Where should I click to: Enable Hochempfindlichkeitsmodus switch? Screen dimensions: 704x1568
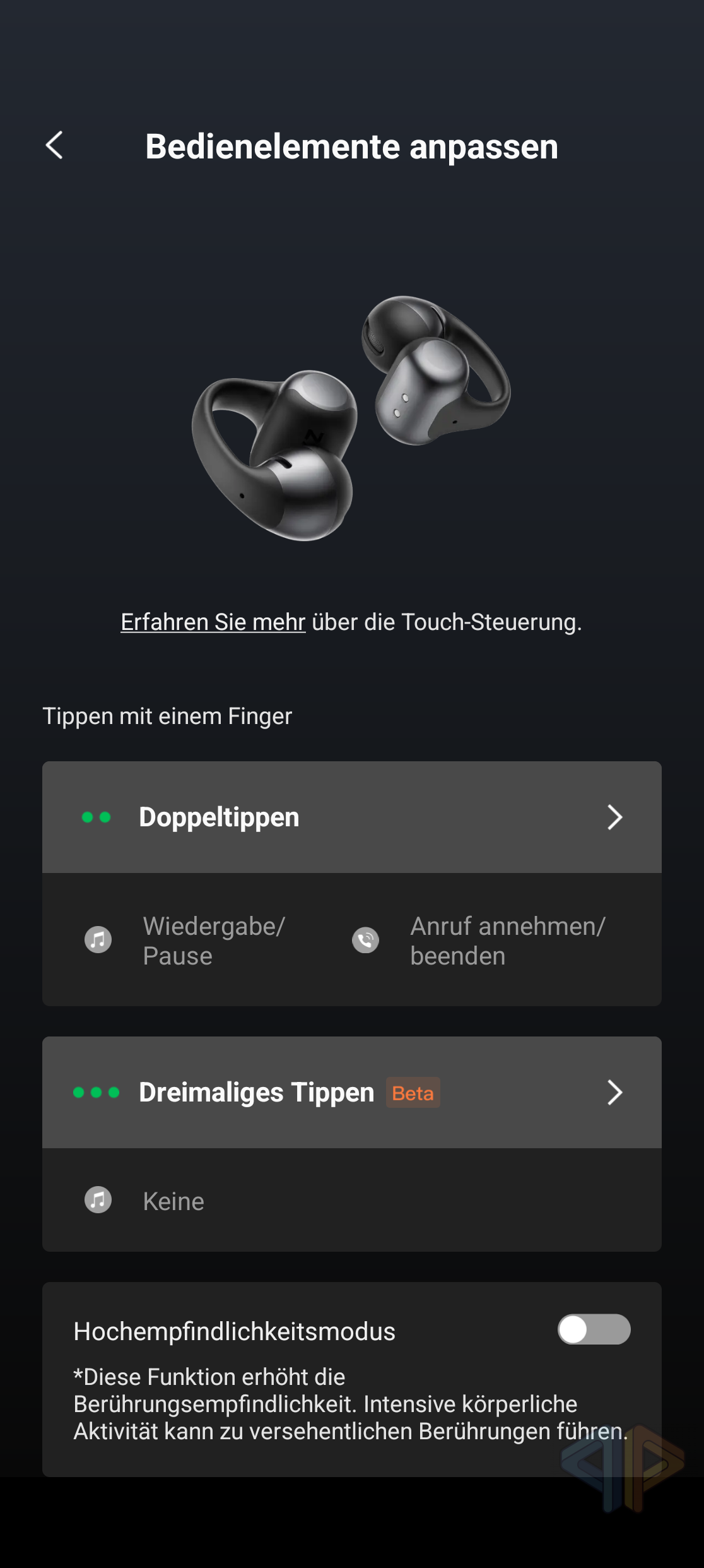pos(593,1329)
